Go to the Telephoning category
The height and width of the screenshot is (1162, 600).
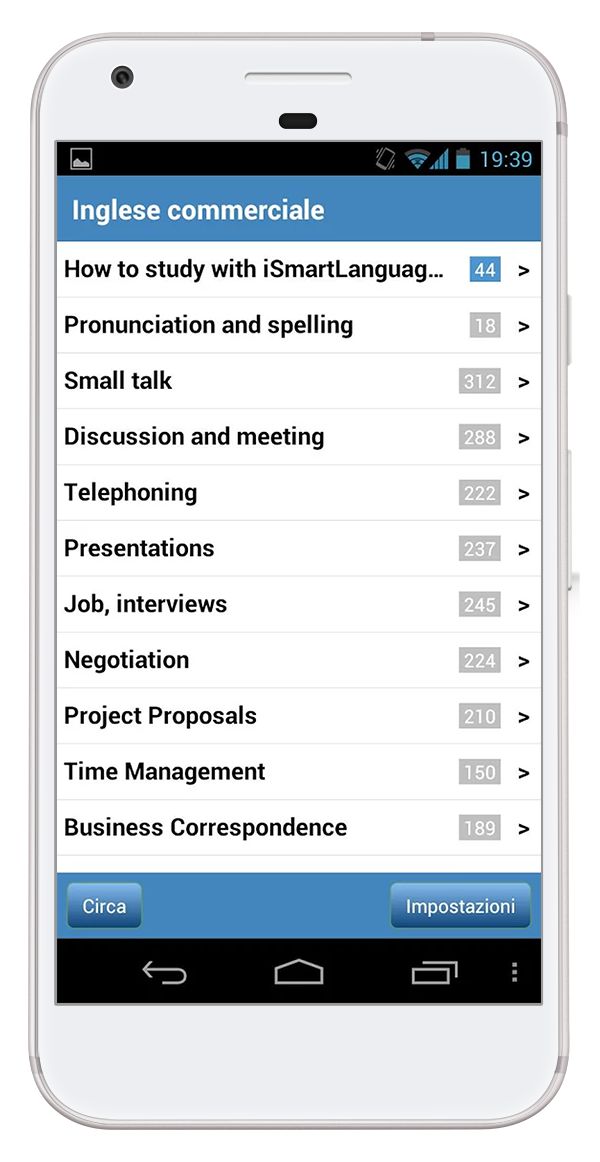click(x=299, y=493)
